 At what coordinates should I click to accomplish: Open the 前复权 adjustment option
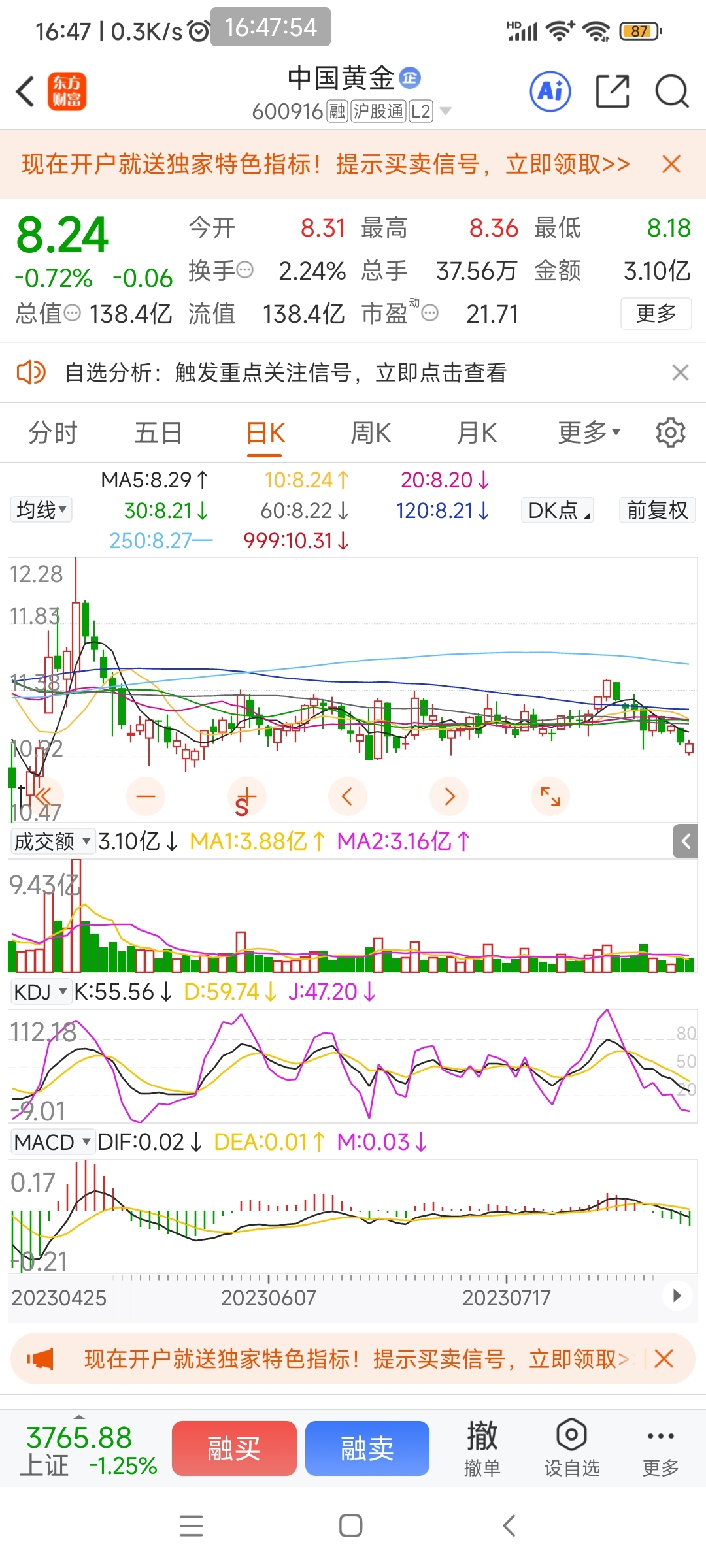[657, 510]
